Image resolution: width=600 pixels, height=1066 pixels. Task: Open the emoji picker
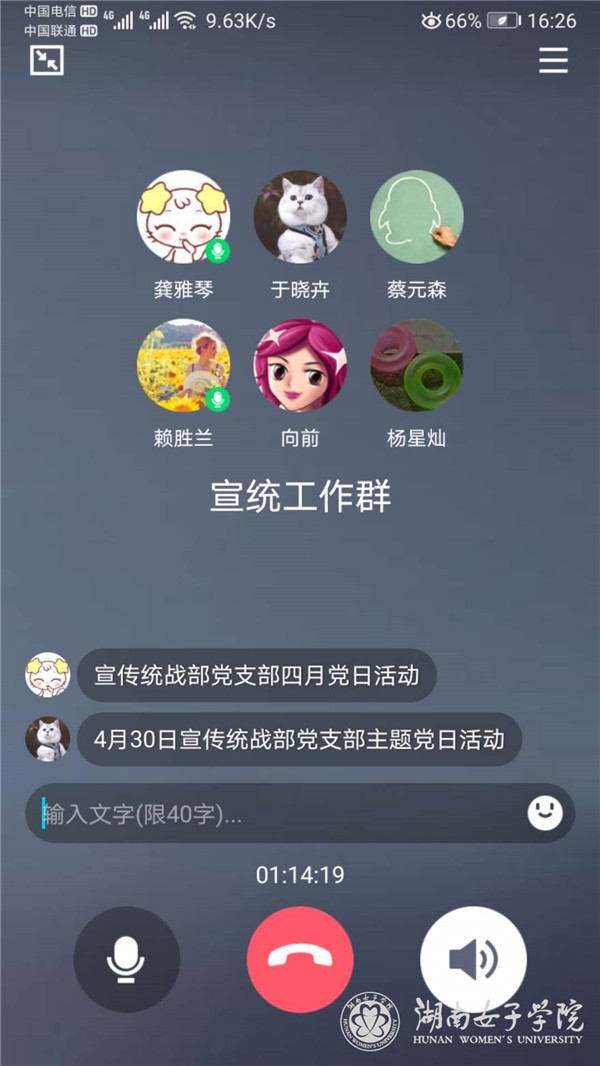tap(545, 813)
